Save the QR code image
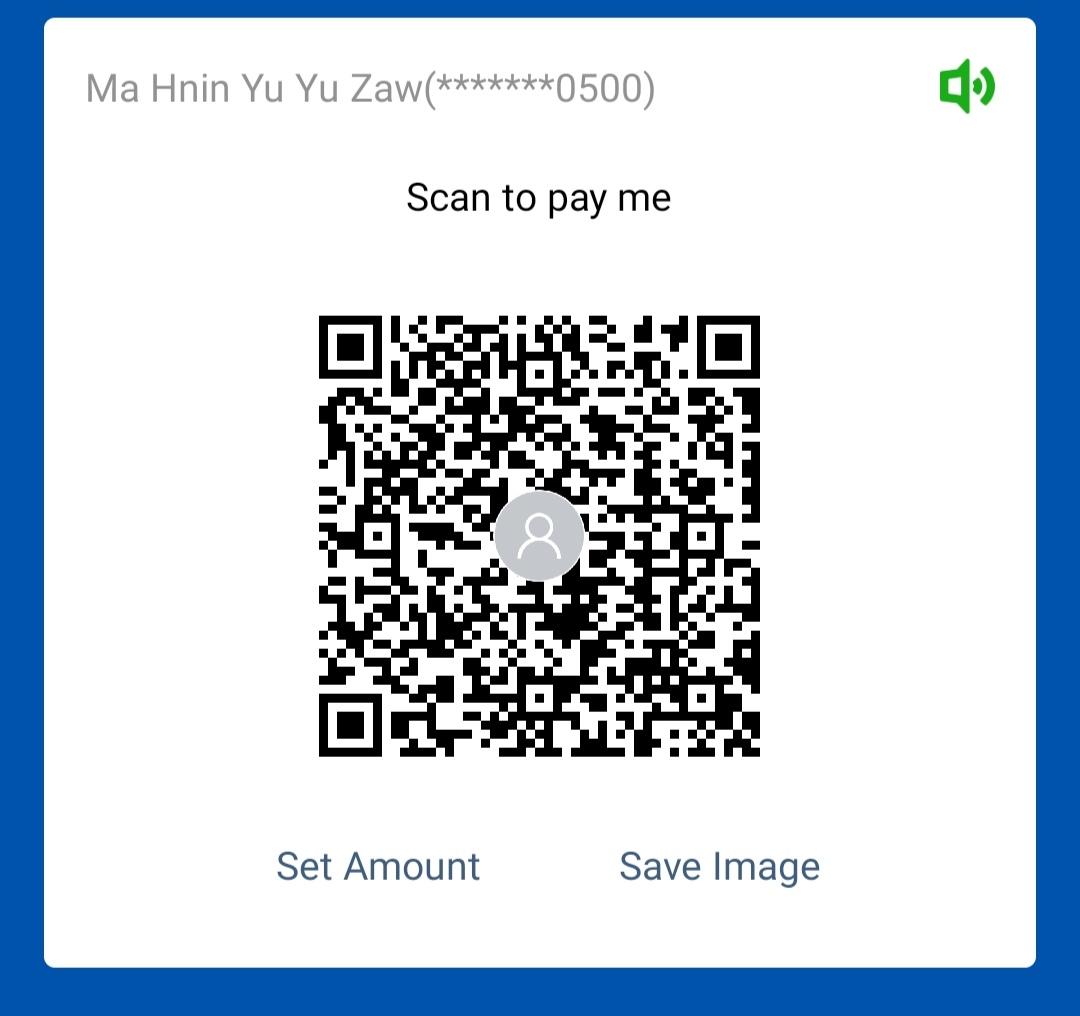 (x=719, y=866)
